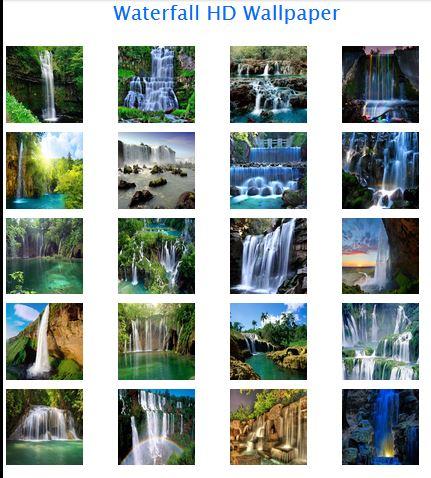
Task: Open the tall waterfall beside the brown cliff
Action: [x=44, y=341]
